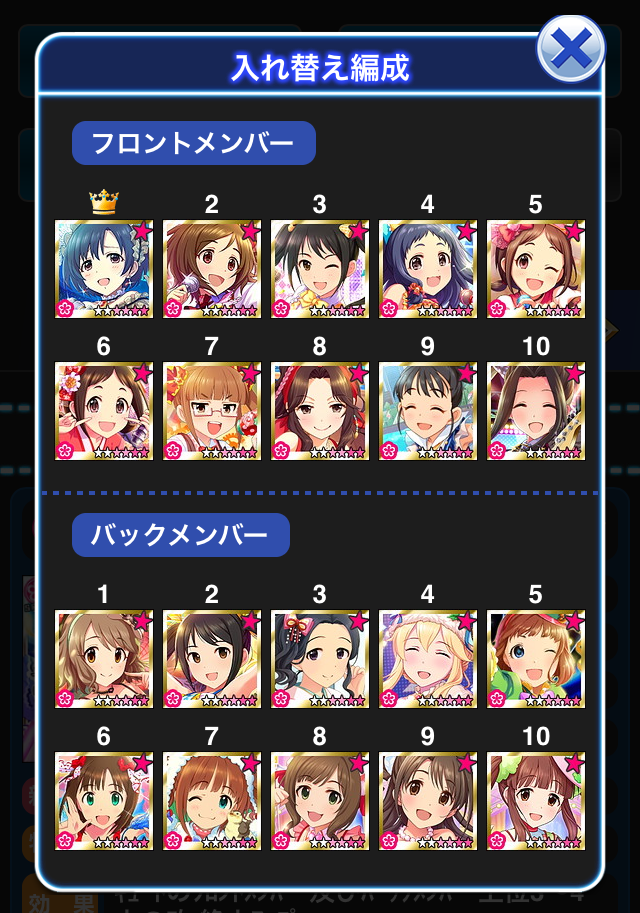Pick front member card number 9
The width and height of the screenshot is (640, 913).
[x=427, y=411]
